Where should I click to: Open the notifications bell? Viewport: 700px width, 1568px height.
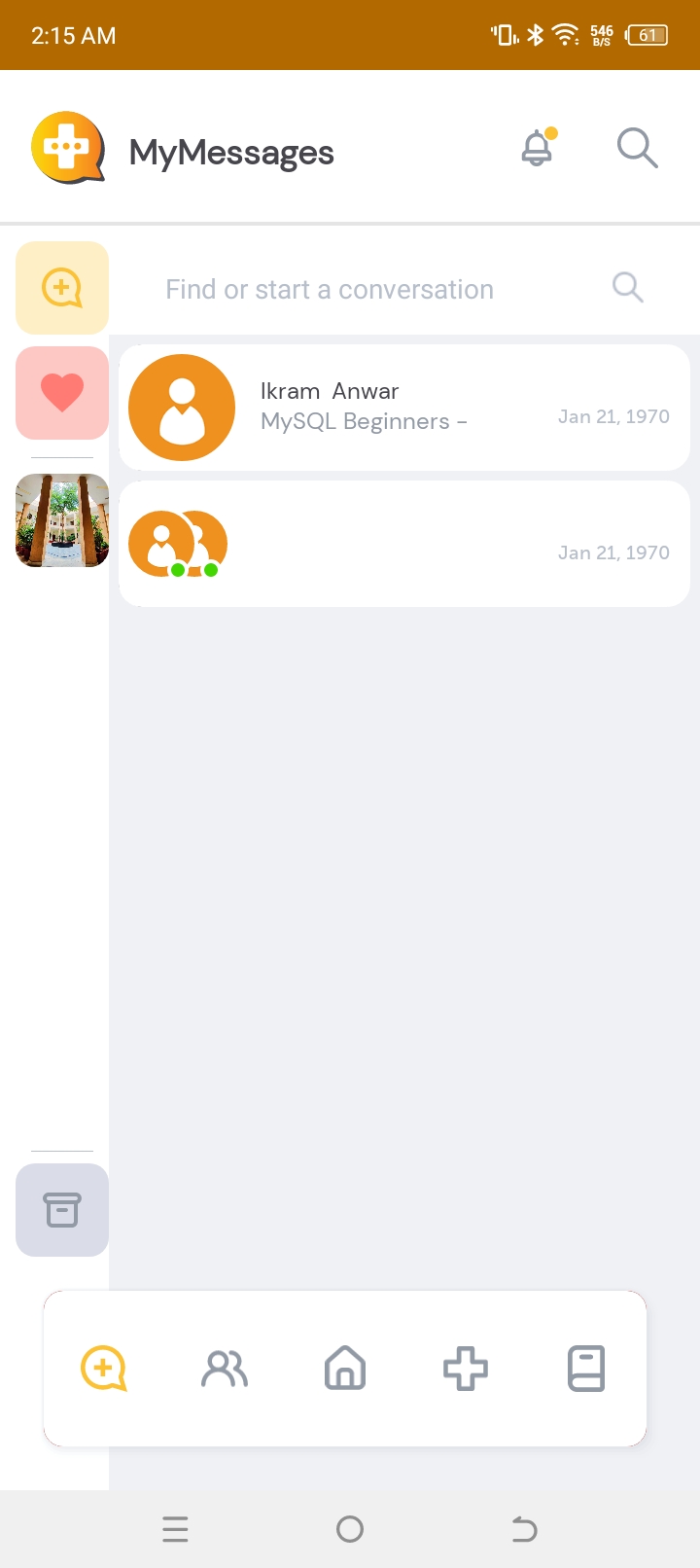537,148
